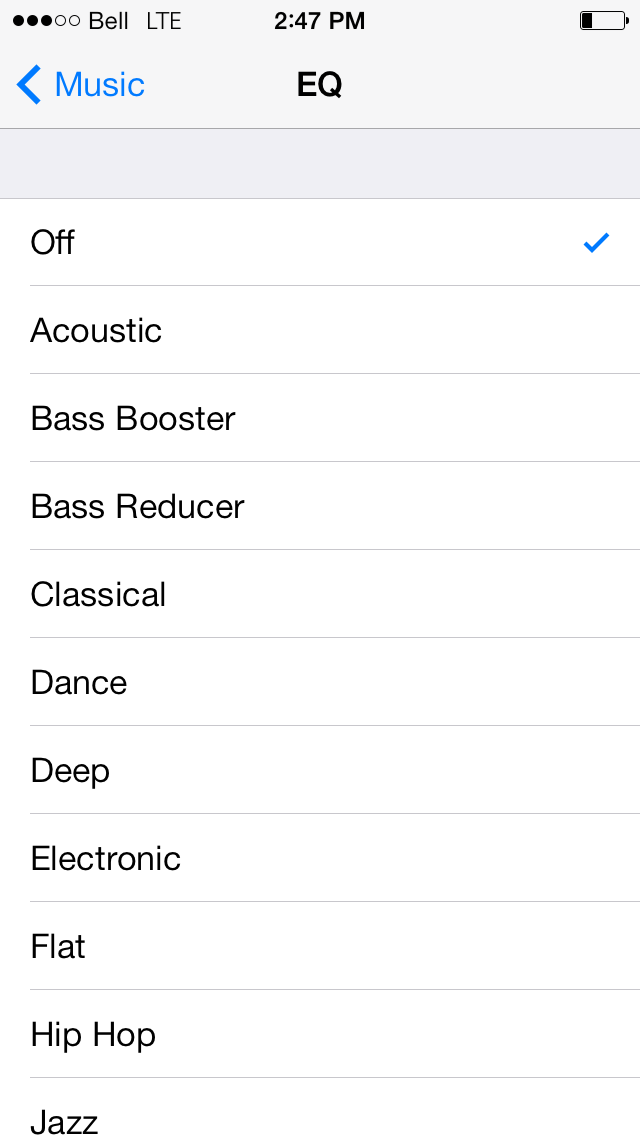Pick the Bass Reducer preset
The image size is (640, 1136).
[320, 506]
